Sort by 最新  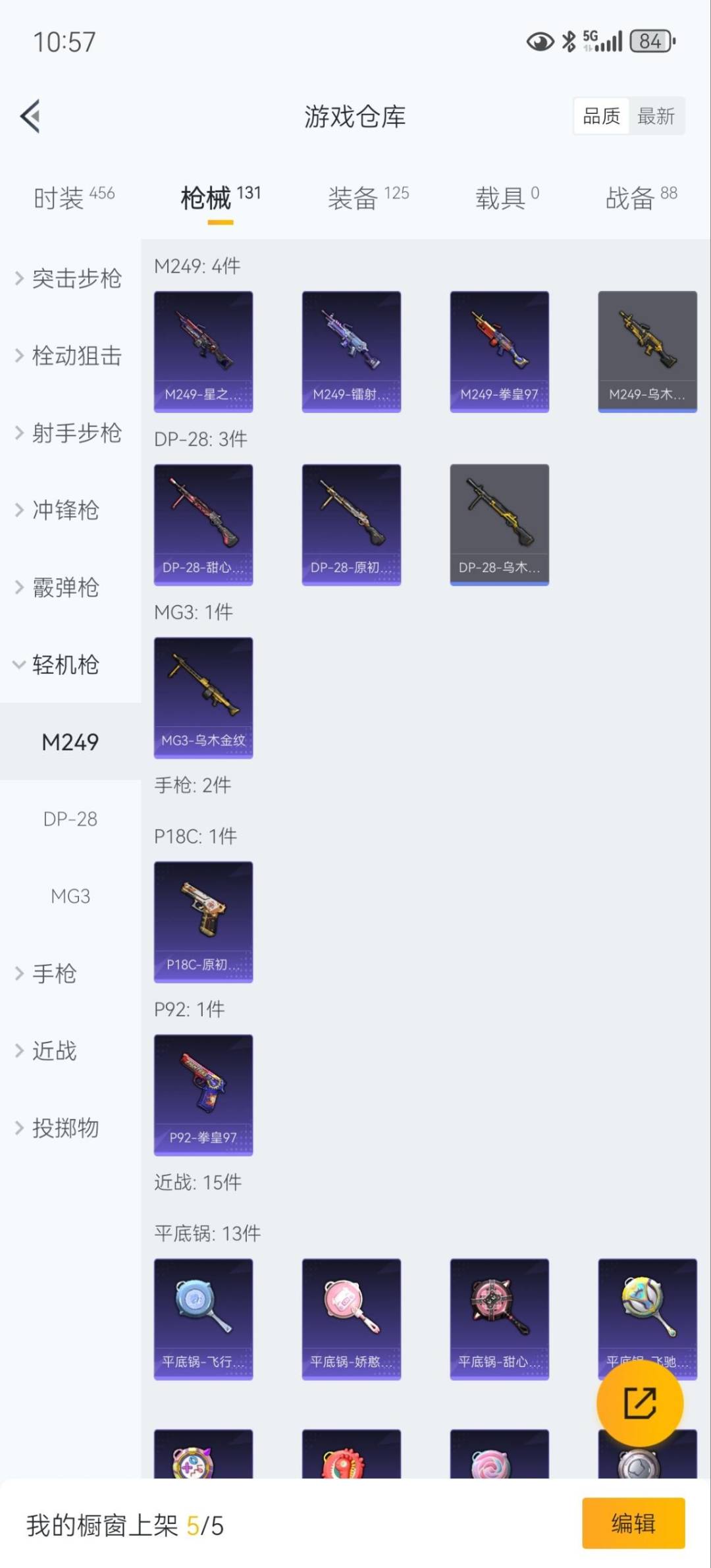(656, 117)
